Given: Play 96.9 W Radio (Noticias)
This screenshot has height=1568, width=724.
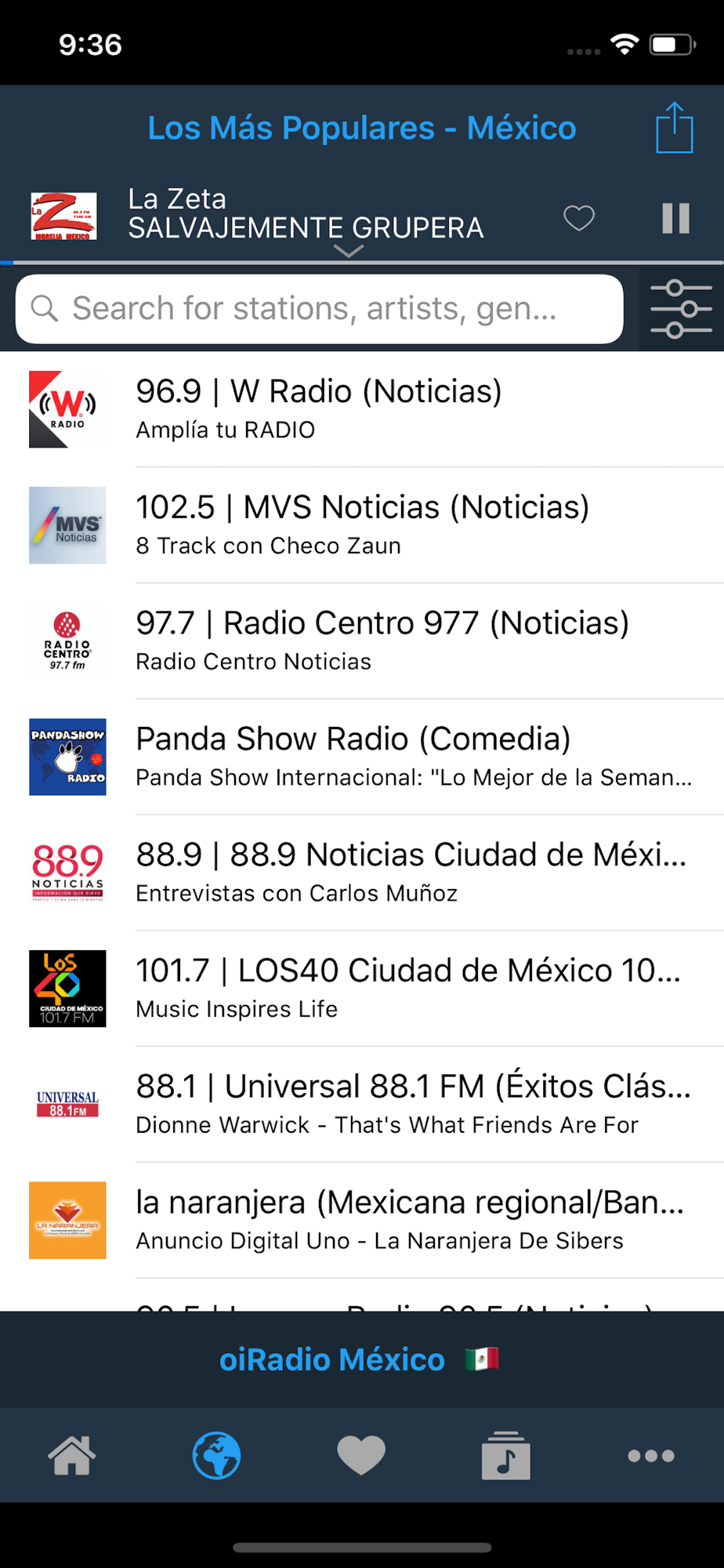Looking at the screenshot, I should click(362, 409).
